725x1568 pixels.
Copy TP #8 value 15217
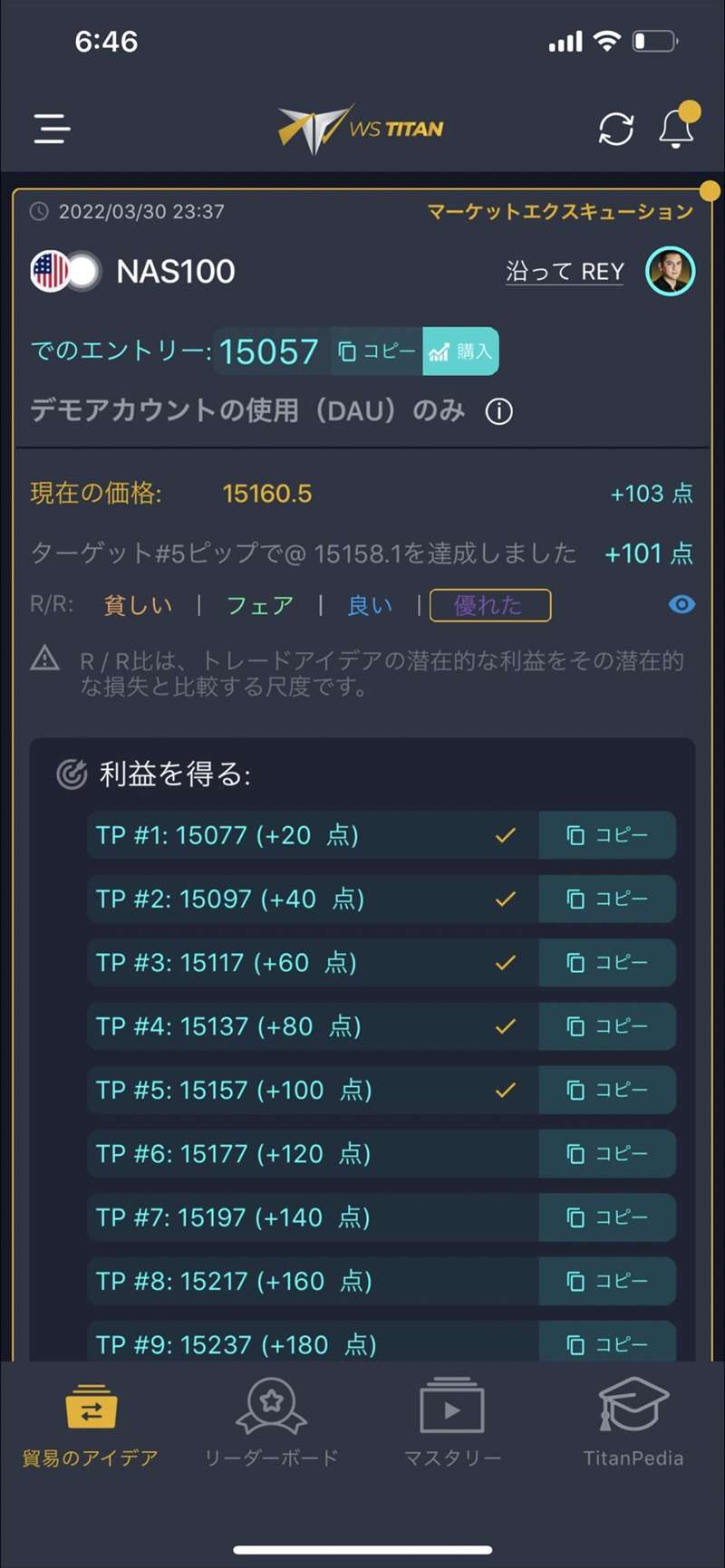point(607,1281)
